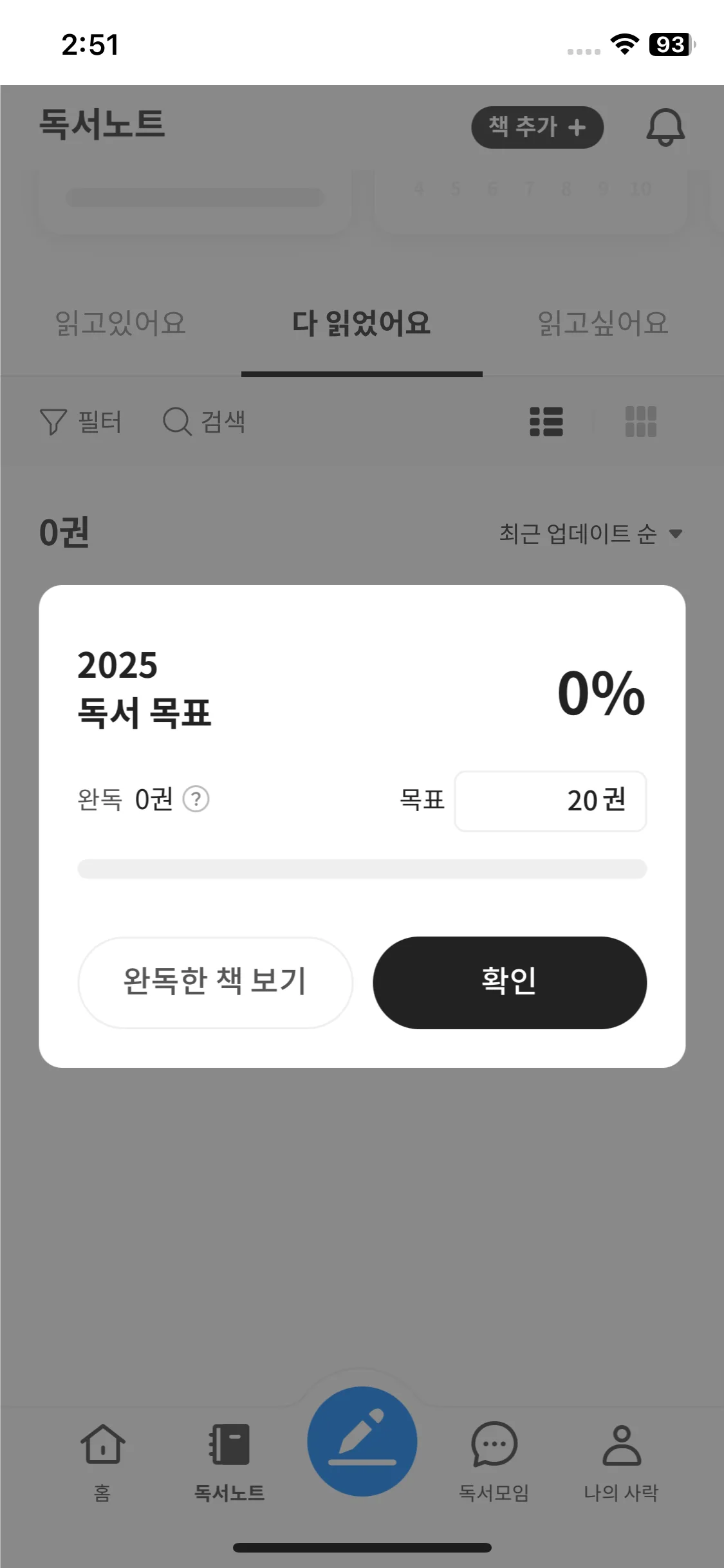
Task: Switch to grid view layout
Action: 640,422
